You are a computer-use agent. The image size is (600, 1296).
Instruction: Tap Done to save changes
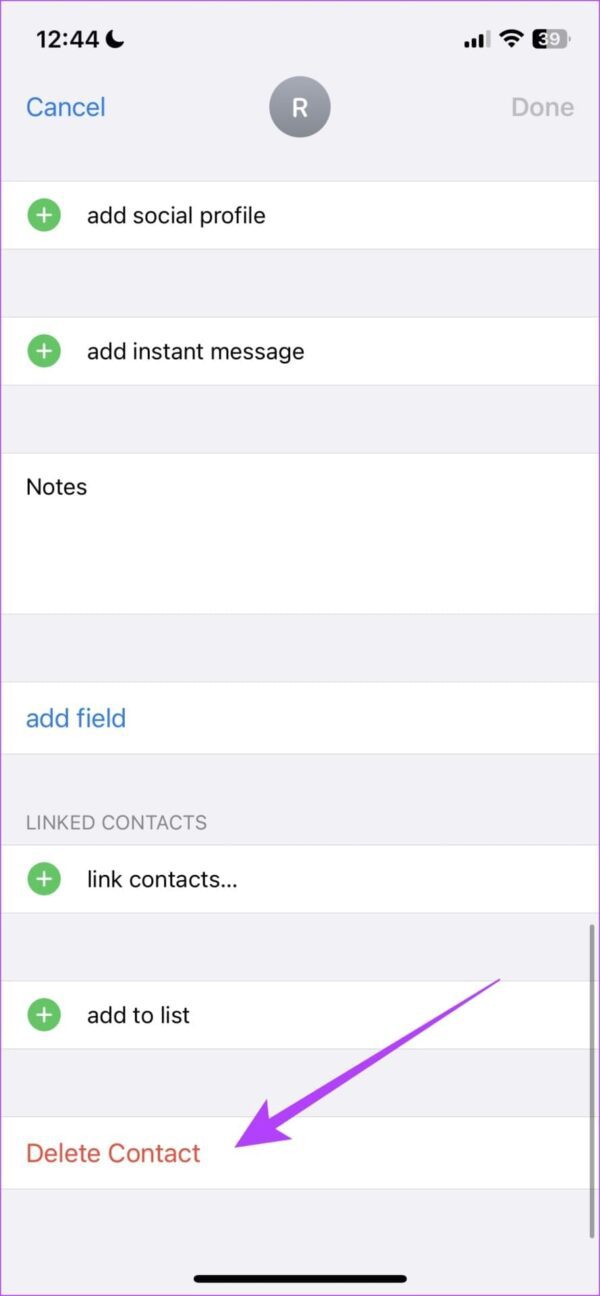[542, 107]
